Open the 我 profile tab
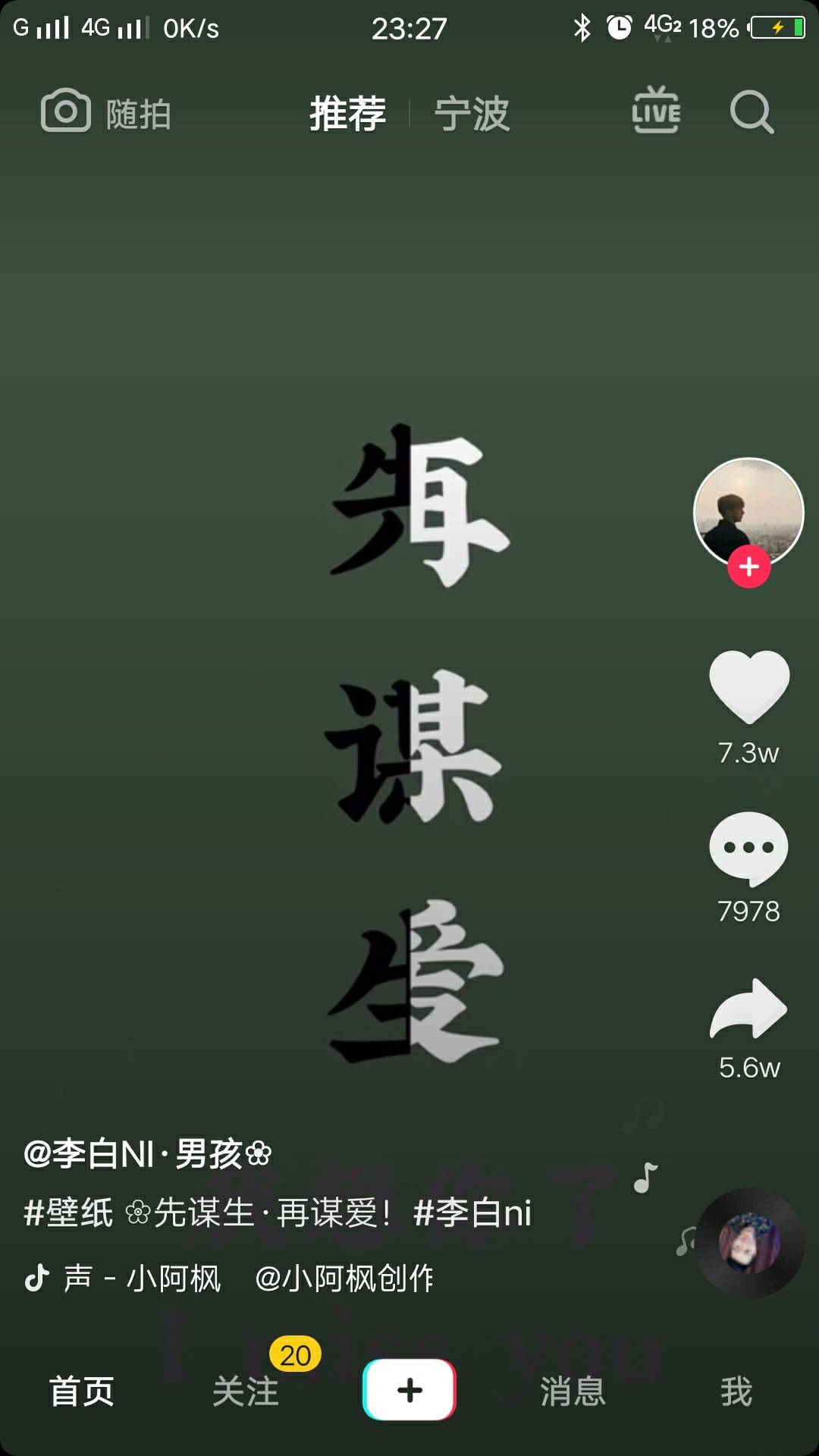The width and height of the screenshot is (819, 1456). coord(736,1392)
